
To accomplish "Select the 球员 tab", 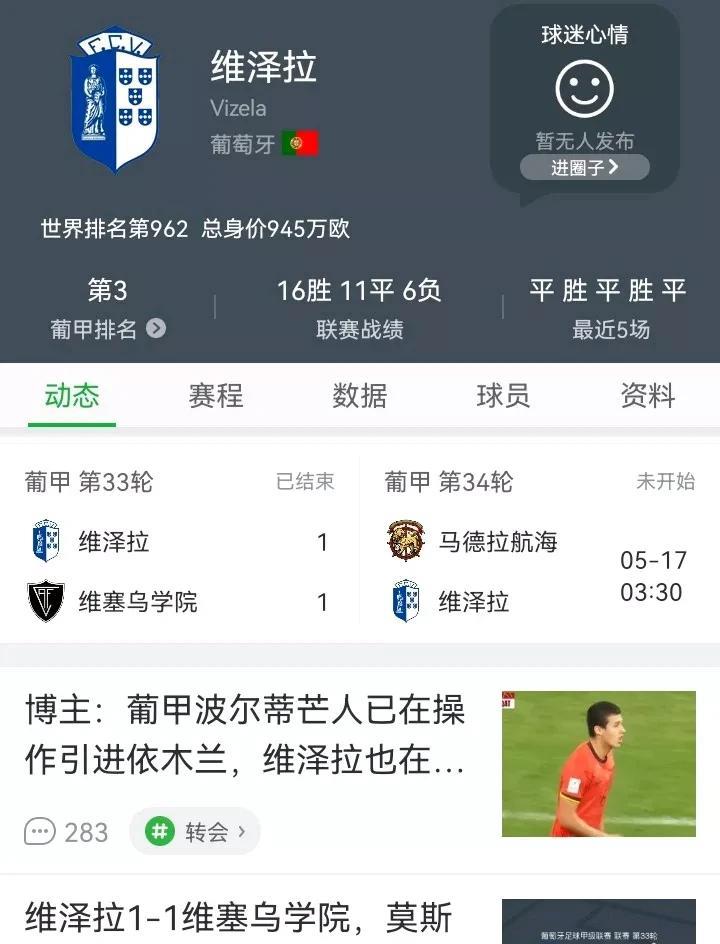I will (x=503, y=396).
